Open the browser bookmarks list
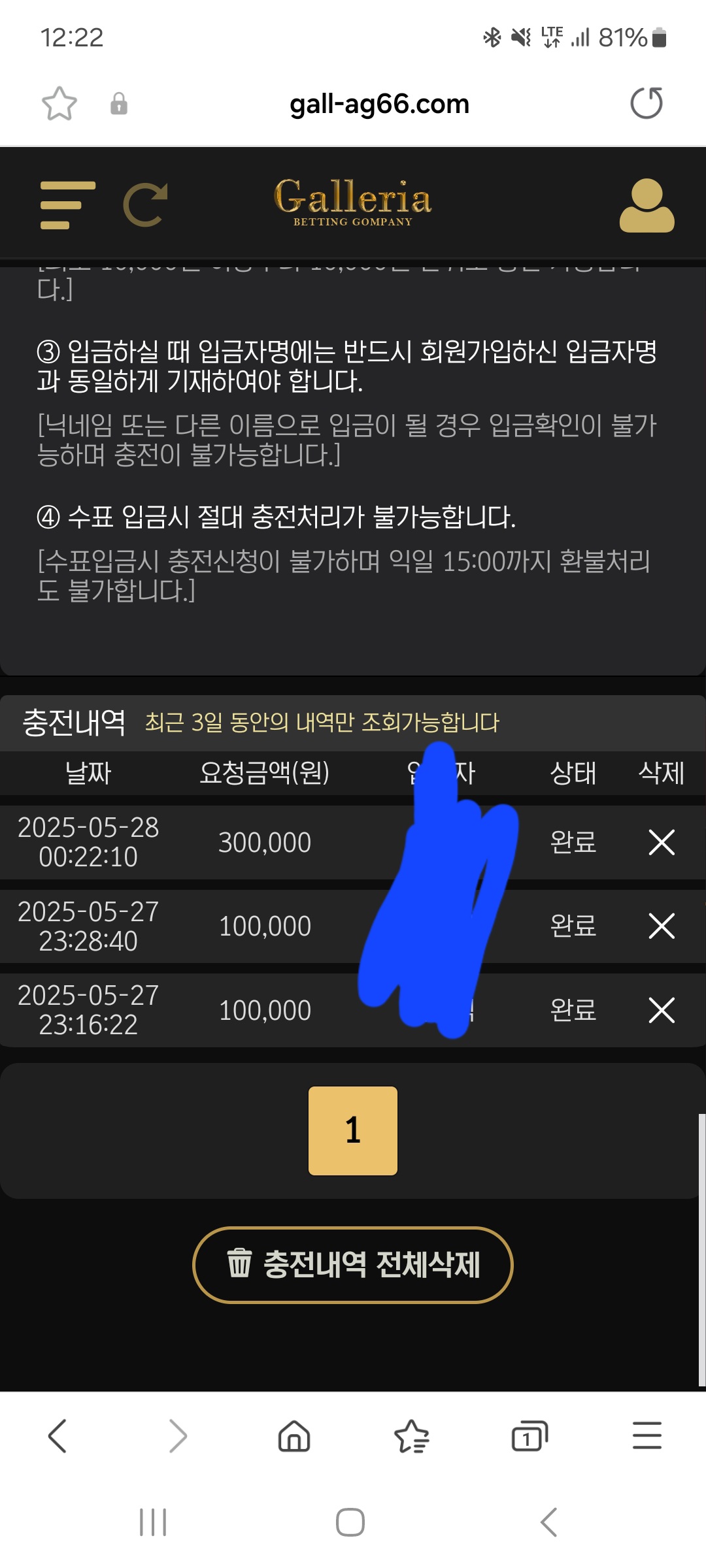This screenshot has height=1568, width=706. (412, 1435)
